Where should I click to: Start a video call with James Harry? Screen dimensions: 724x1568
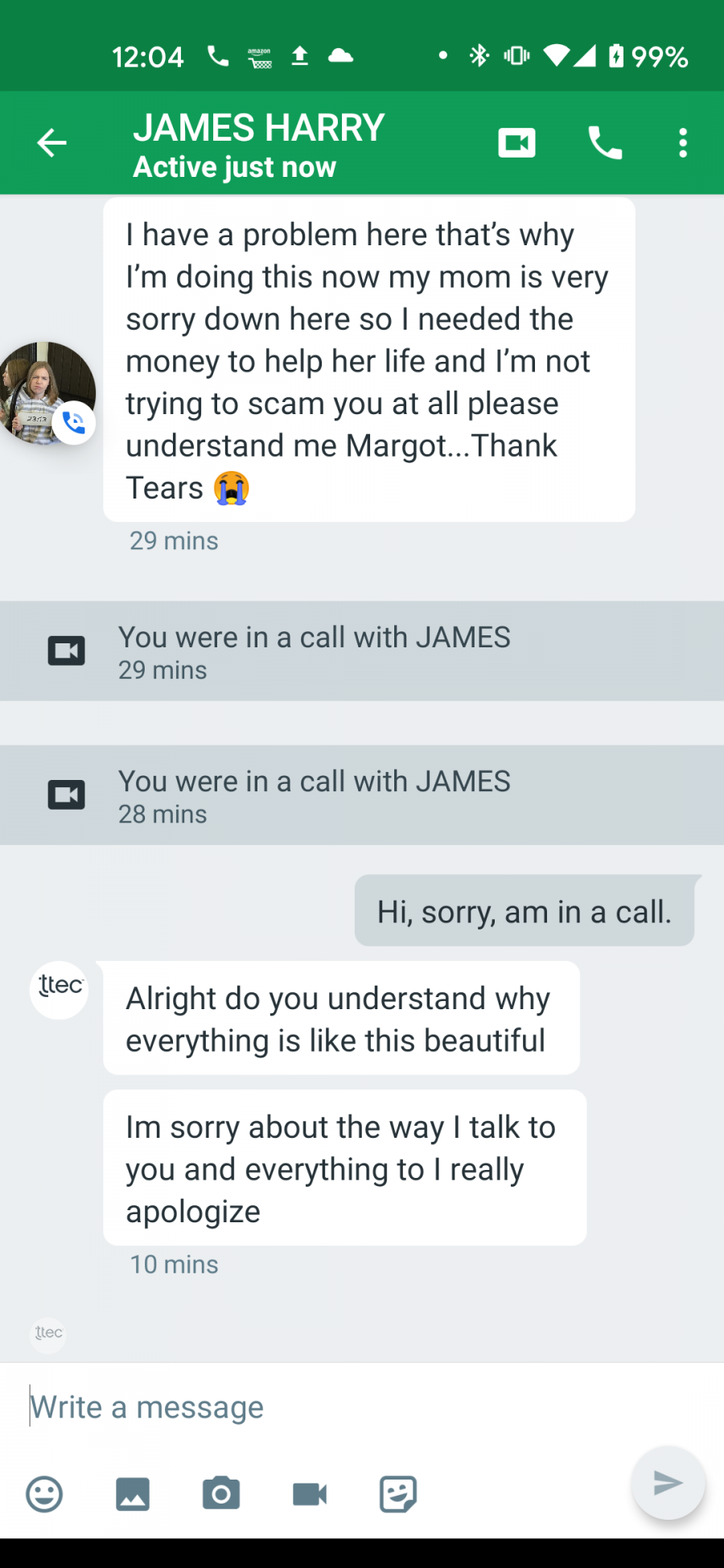pyautogui.click(x=516, y=143)
